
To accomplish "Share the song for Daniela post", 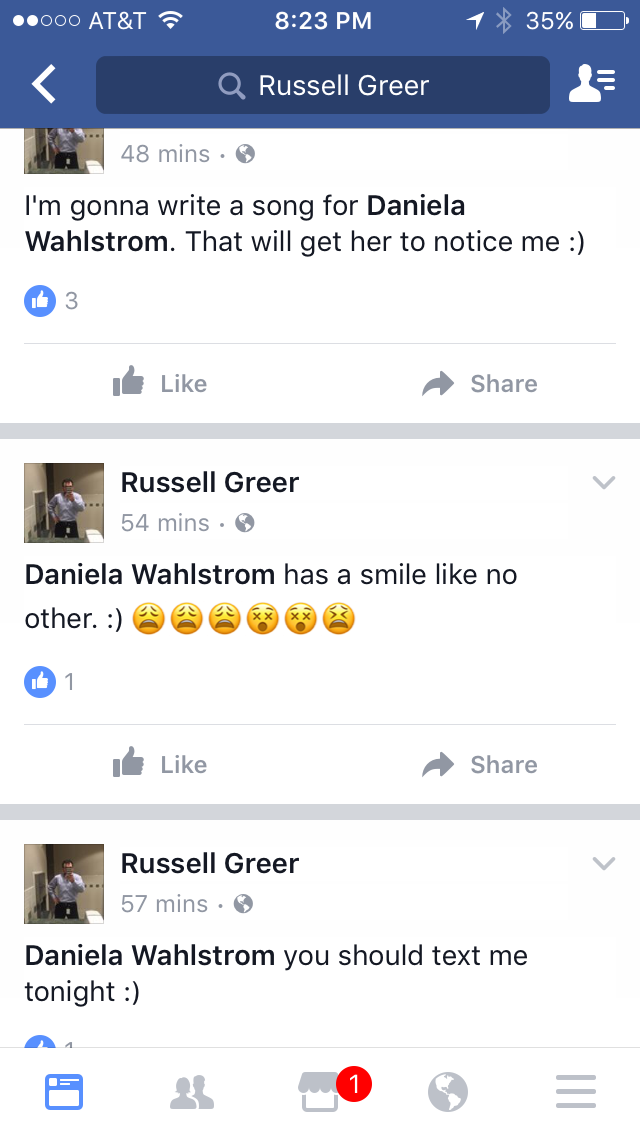I will [480, 383].
